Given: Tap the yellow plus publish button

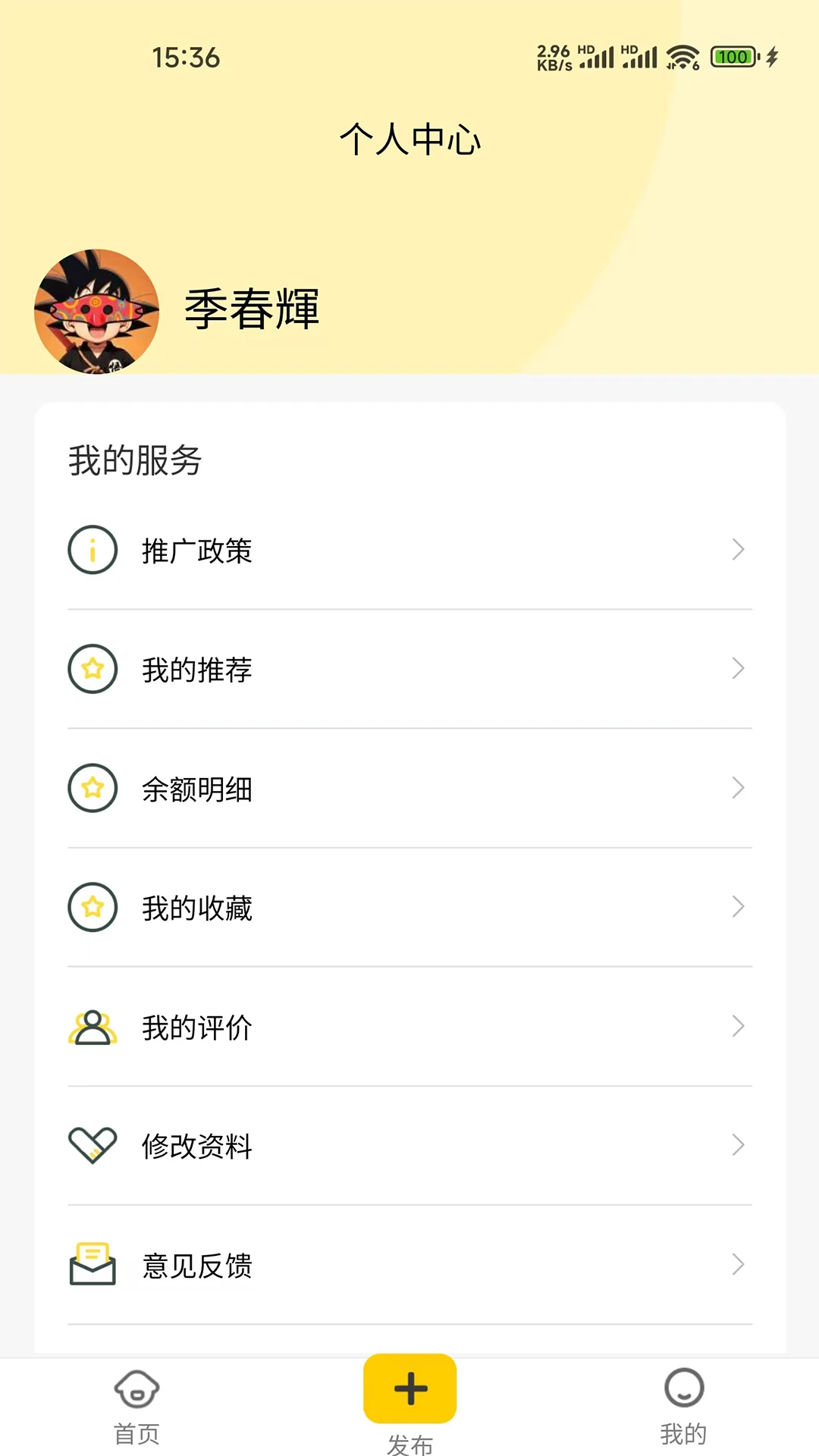Looking at the screenshot, I should coord(409,1389).
